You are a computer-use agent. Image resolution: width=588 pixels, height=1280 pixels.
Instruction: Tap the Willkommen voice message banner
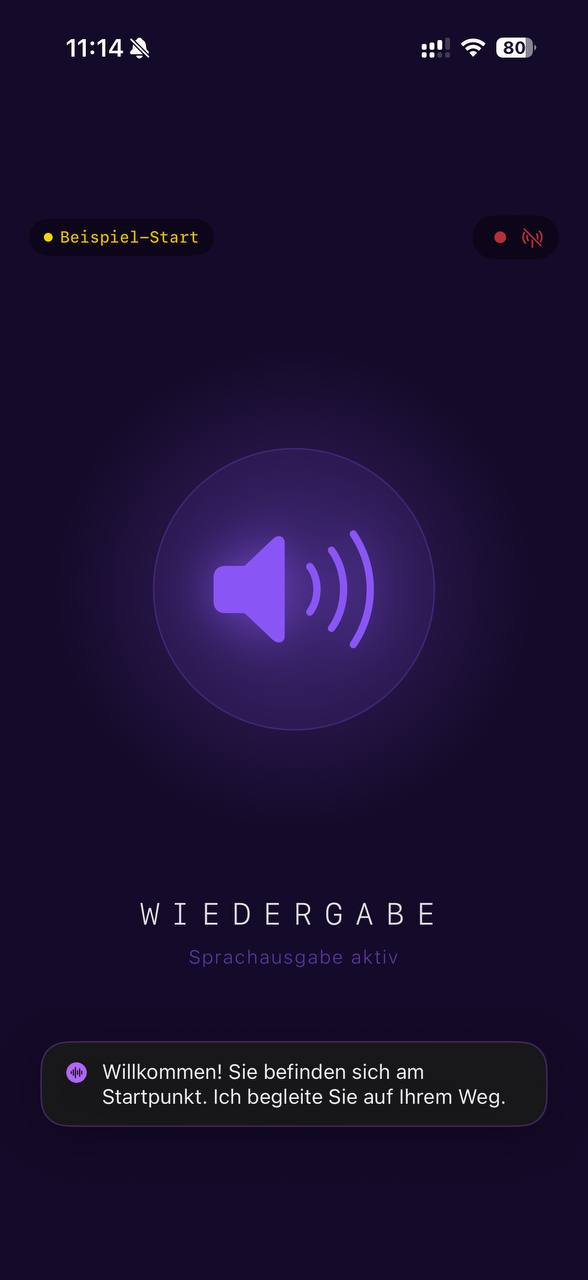point(294,1084)
